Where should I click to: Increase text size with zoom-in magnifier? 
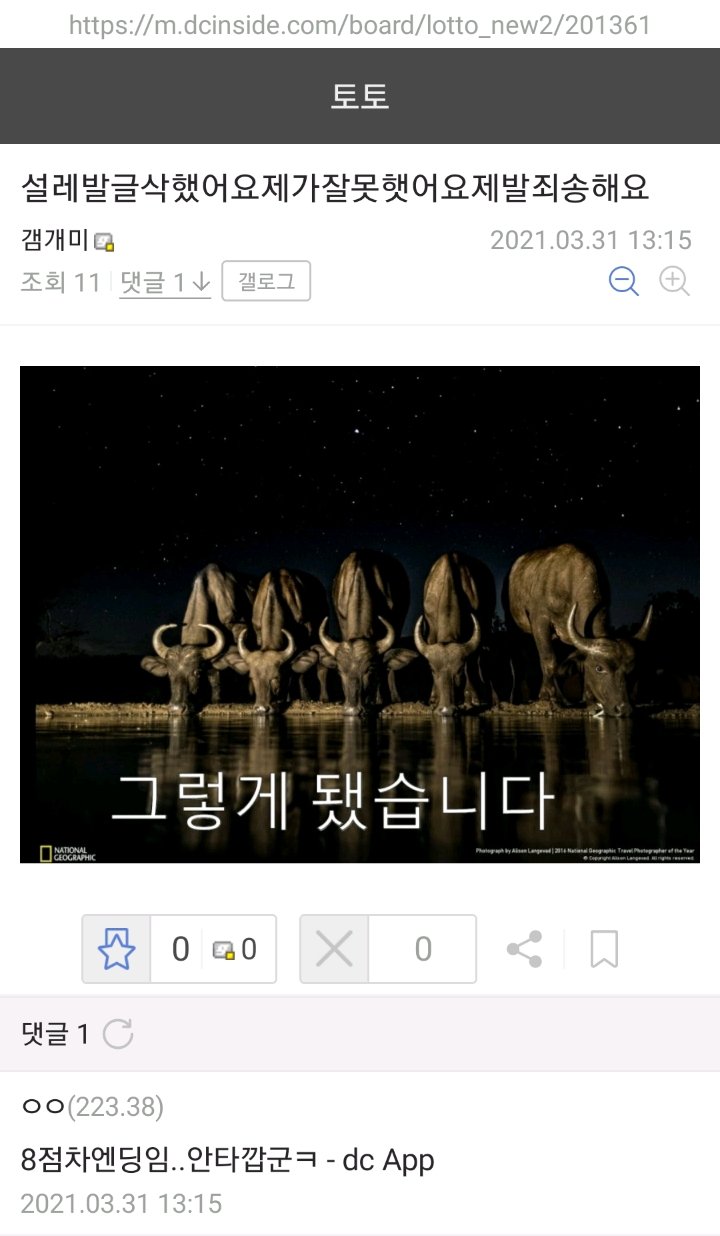[x=675, y=282]
